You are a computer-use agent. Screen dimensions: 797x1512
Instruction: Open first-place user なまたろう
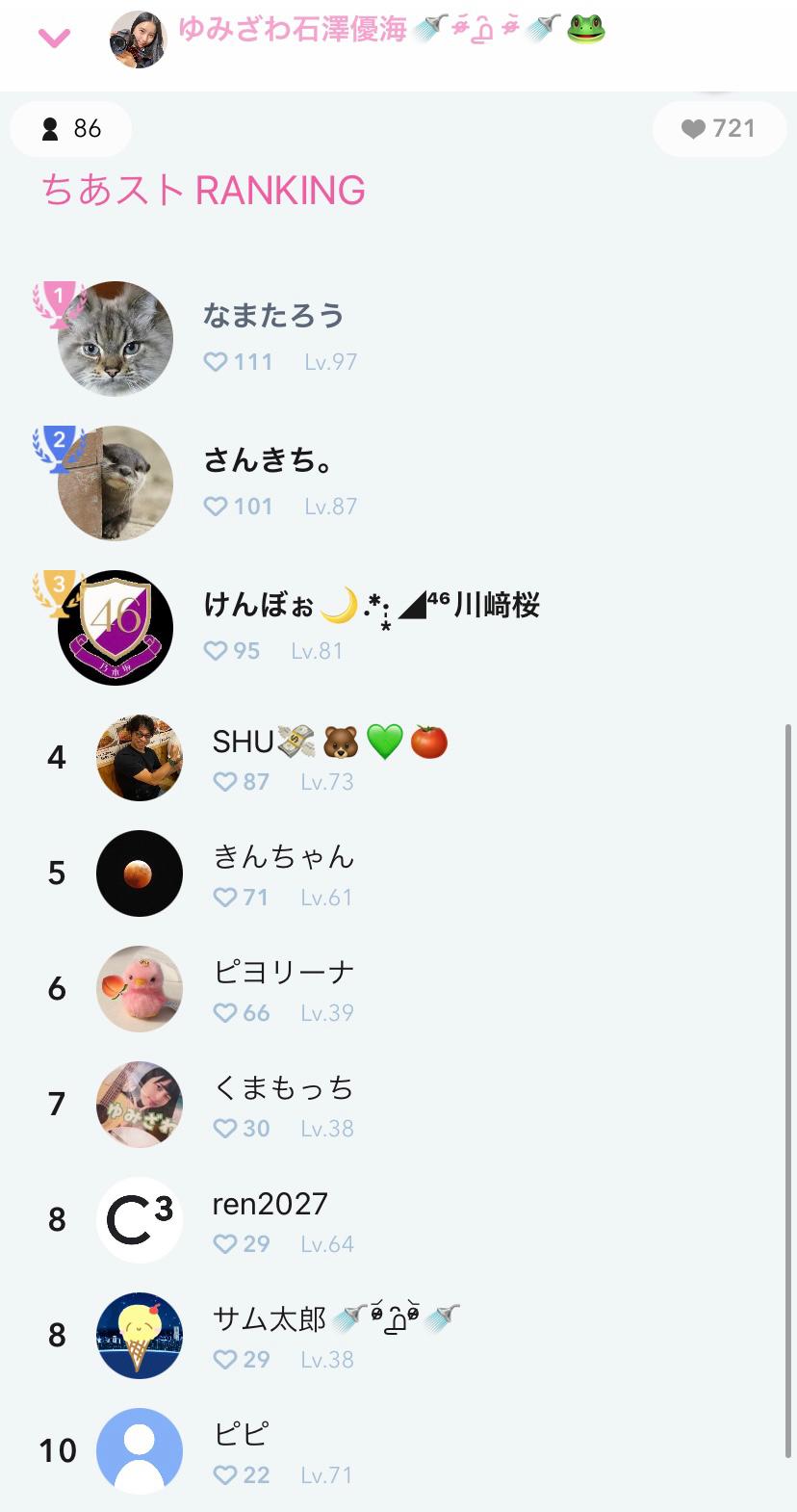click(272, 337)
